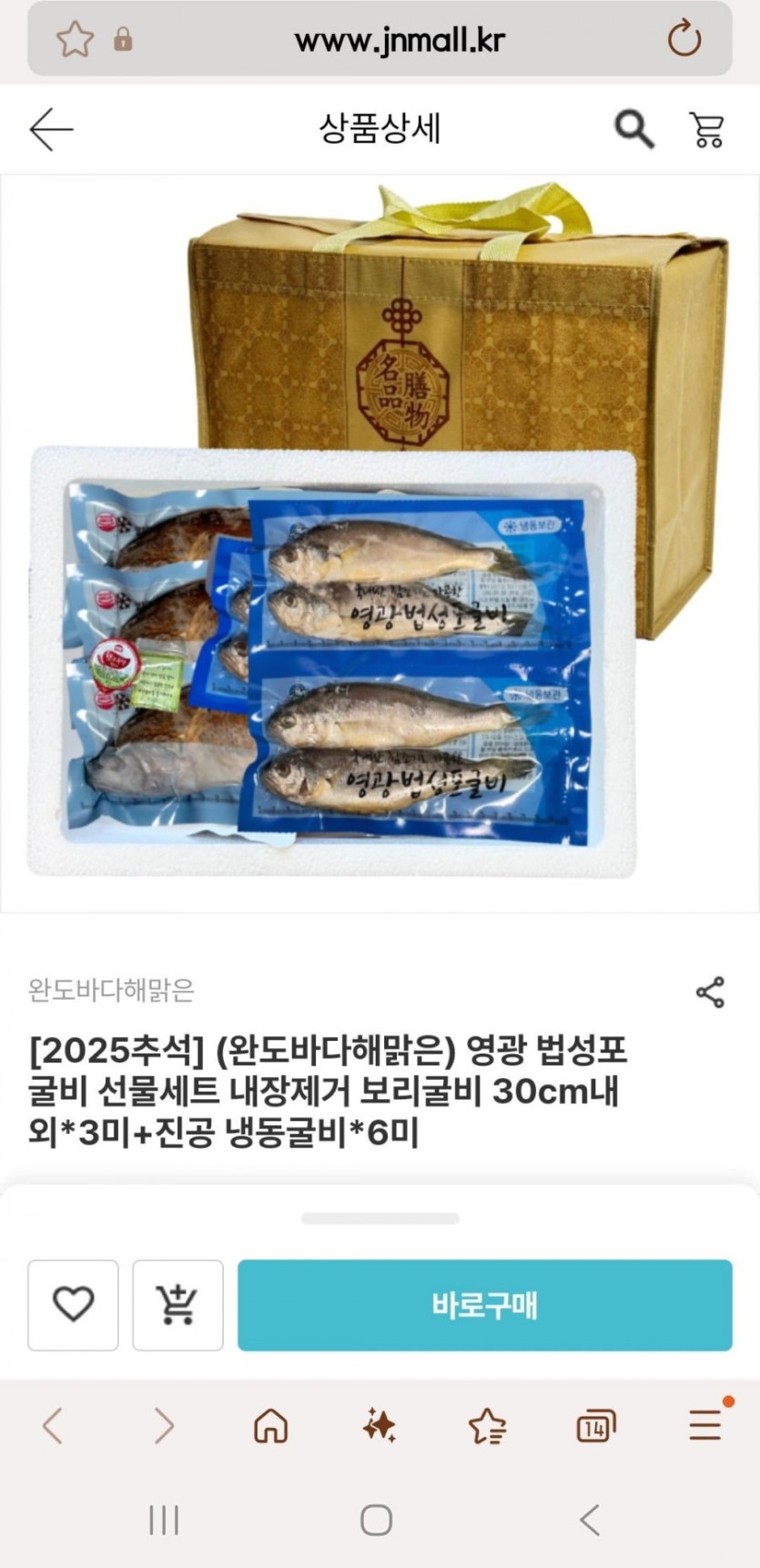
Task: View the product image of the gulbi set
Action: [x=380, y=544]
